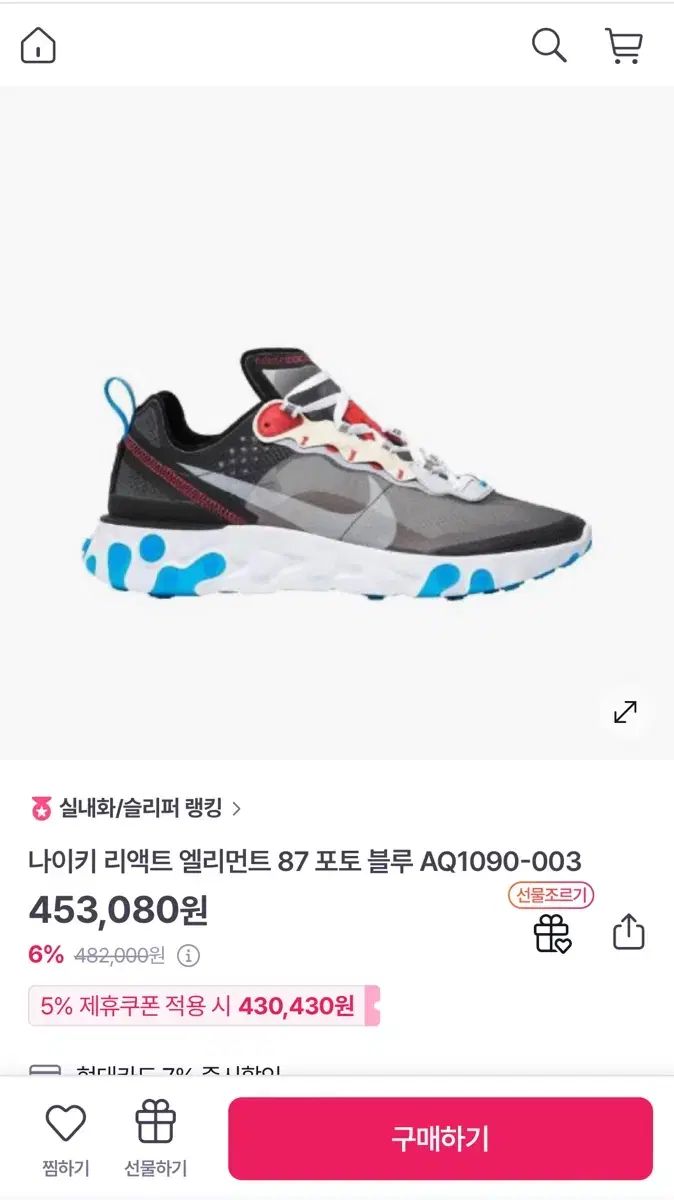Tap 선물하기 to send as gift
674x1200 pixels.
pos(156,1139)
